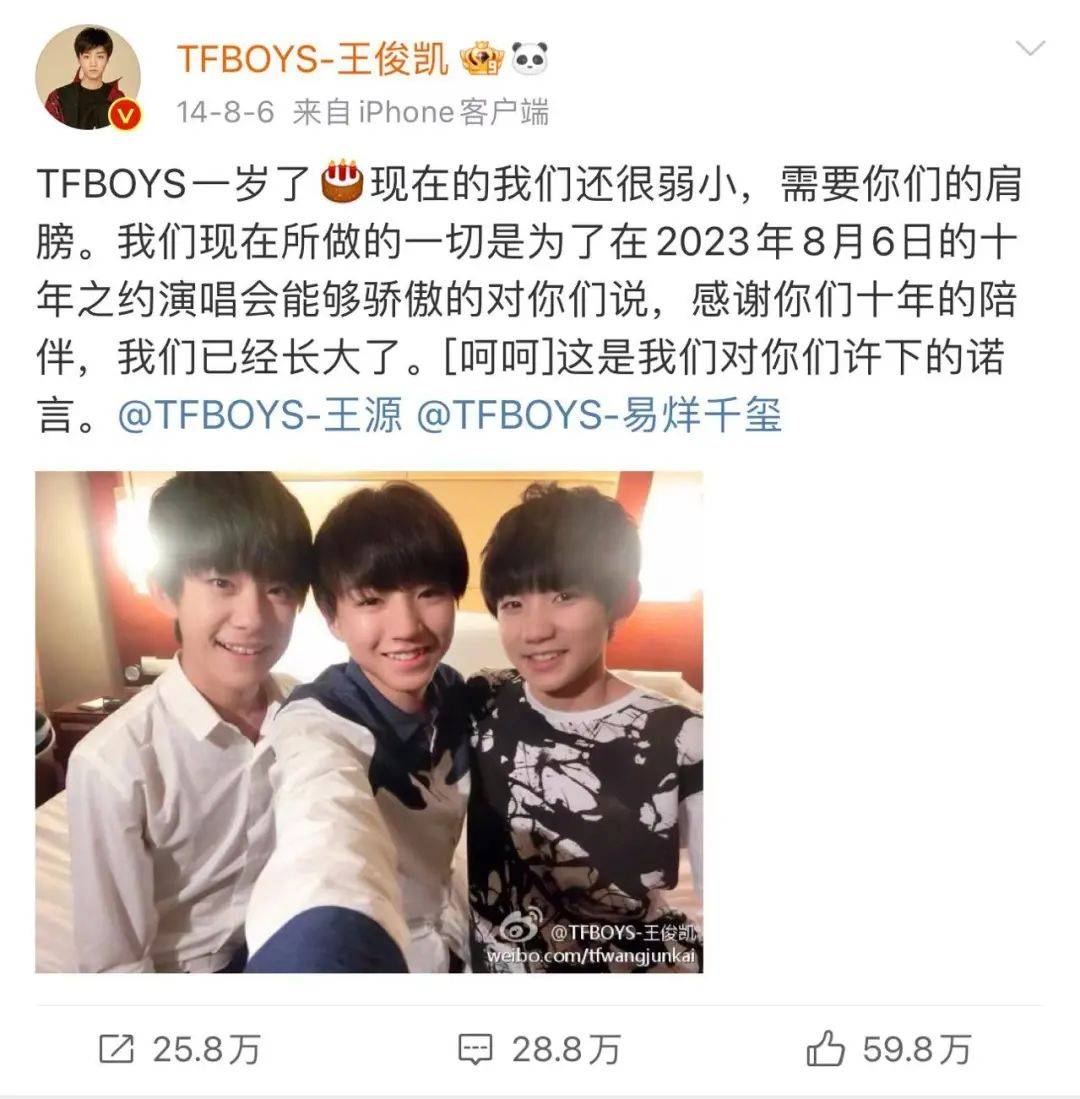This screenshot has height=1099, width=1080.
Task: Open the TFBOYS-王俊凯 username link
Action: pyautogui.click(x=312, y=60)
